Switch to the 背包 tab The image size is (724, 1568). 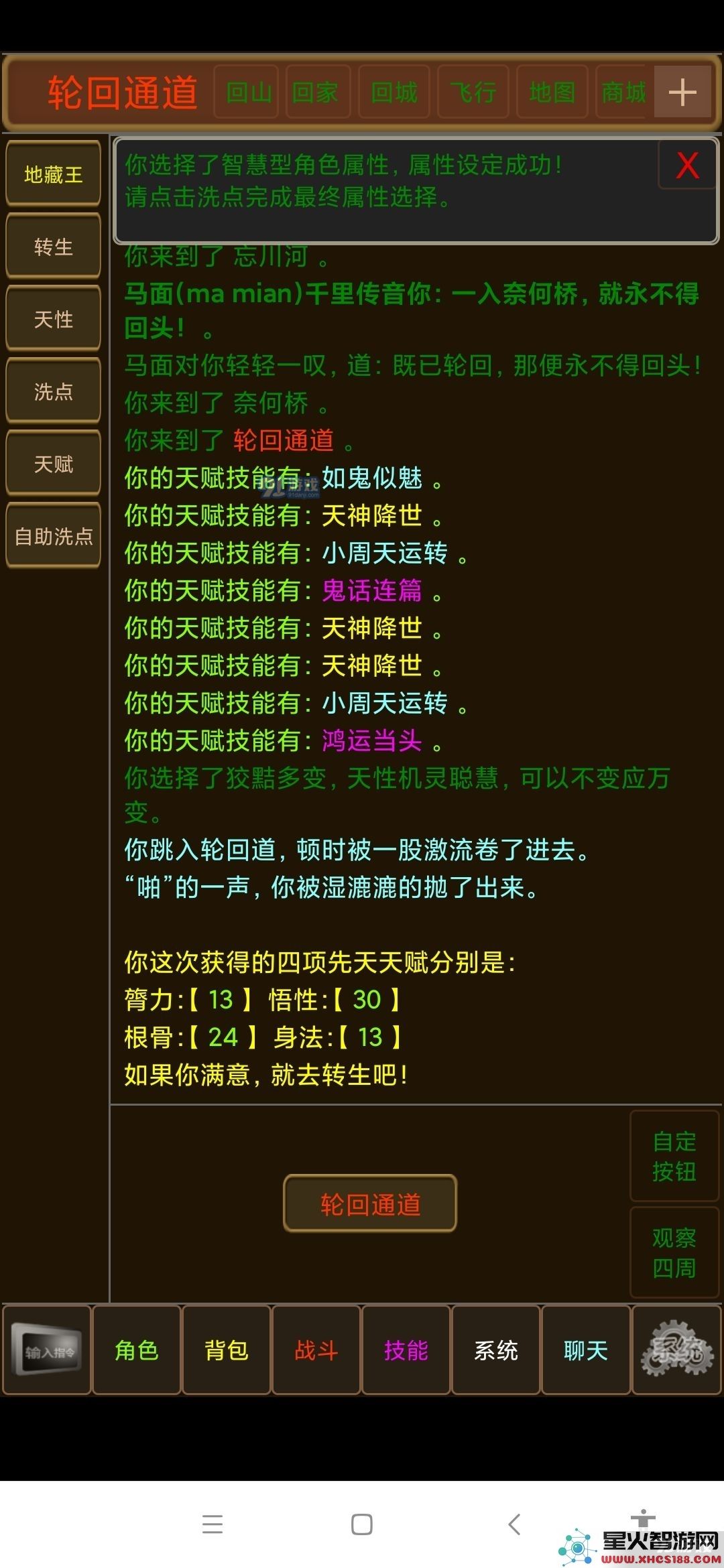click(227, 1350)
